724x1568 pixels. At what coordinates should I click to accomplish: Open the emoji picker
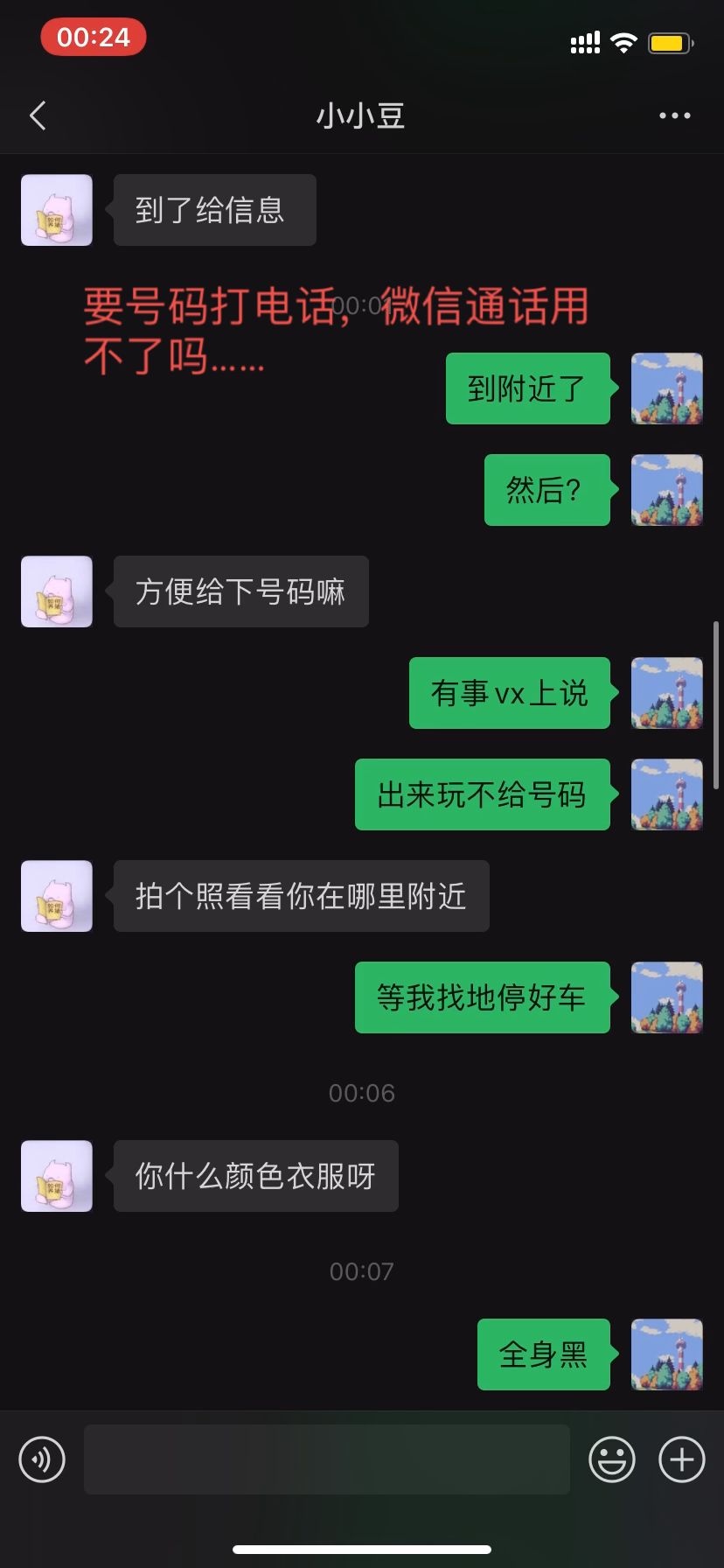[613, 1459]
